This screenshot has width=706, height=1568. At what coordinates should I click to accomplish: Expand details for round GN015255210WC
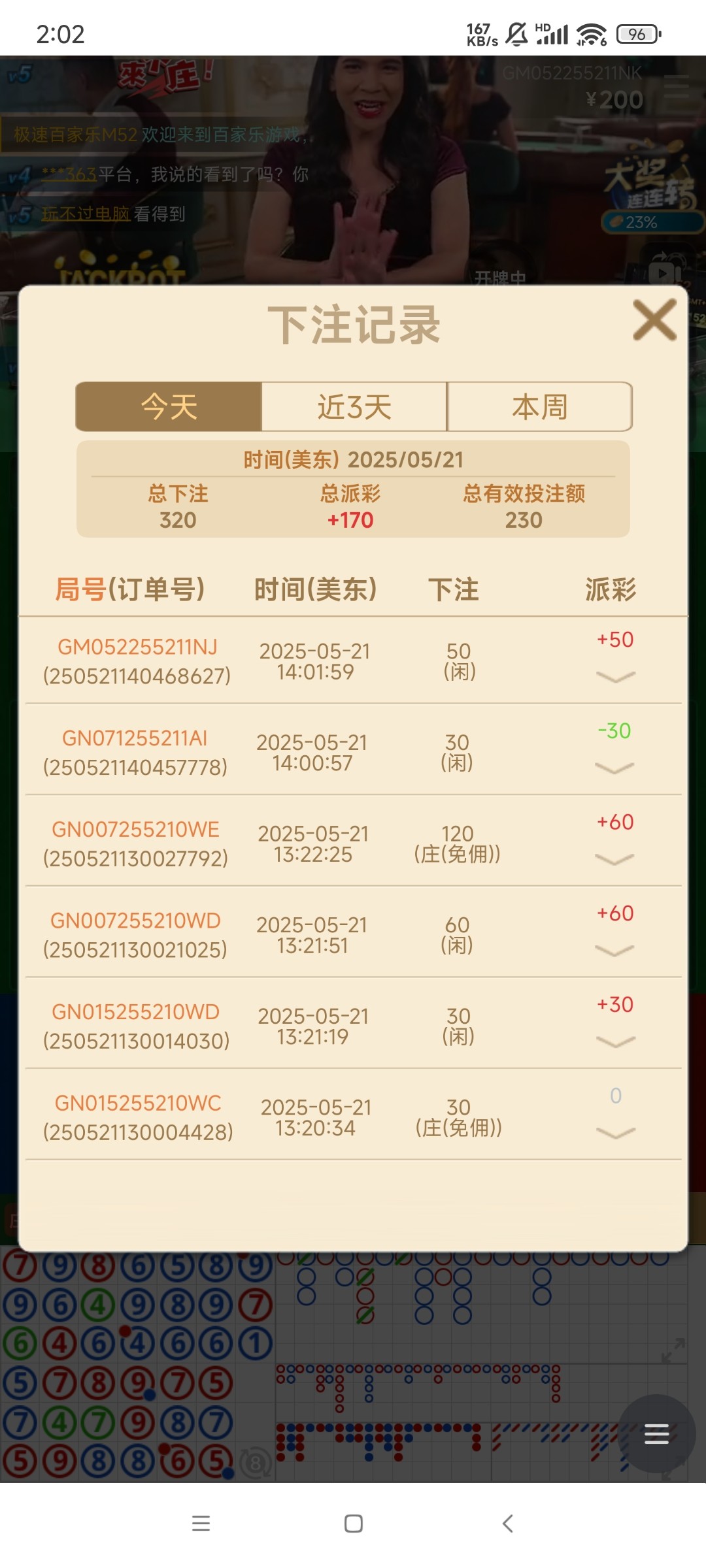(x=615, y=1133)
